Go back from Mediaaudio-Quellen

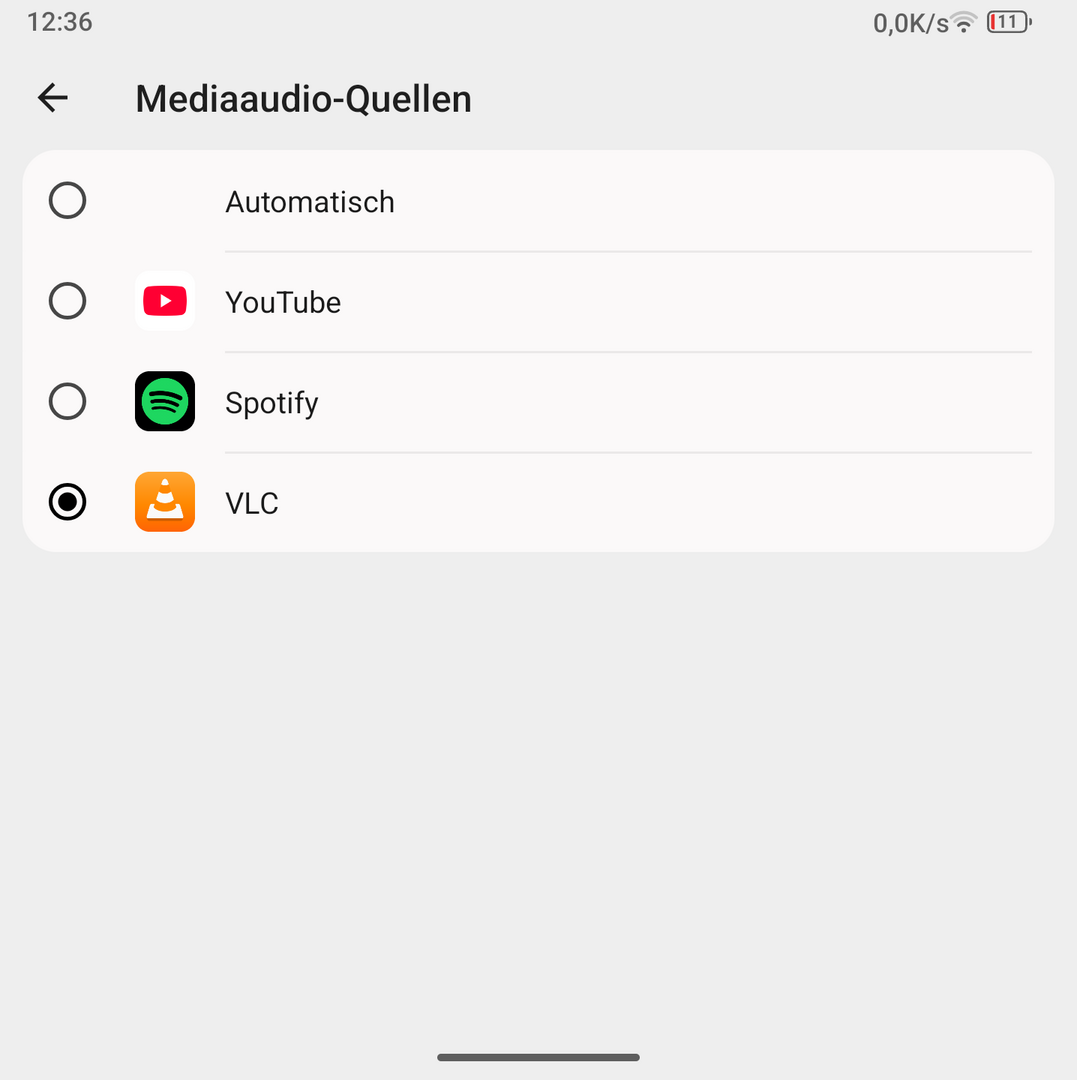click(x=52, y=98)
